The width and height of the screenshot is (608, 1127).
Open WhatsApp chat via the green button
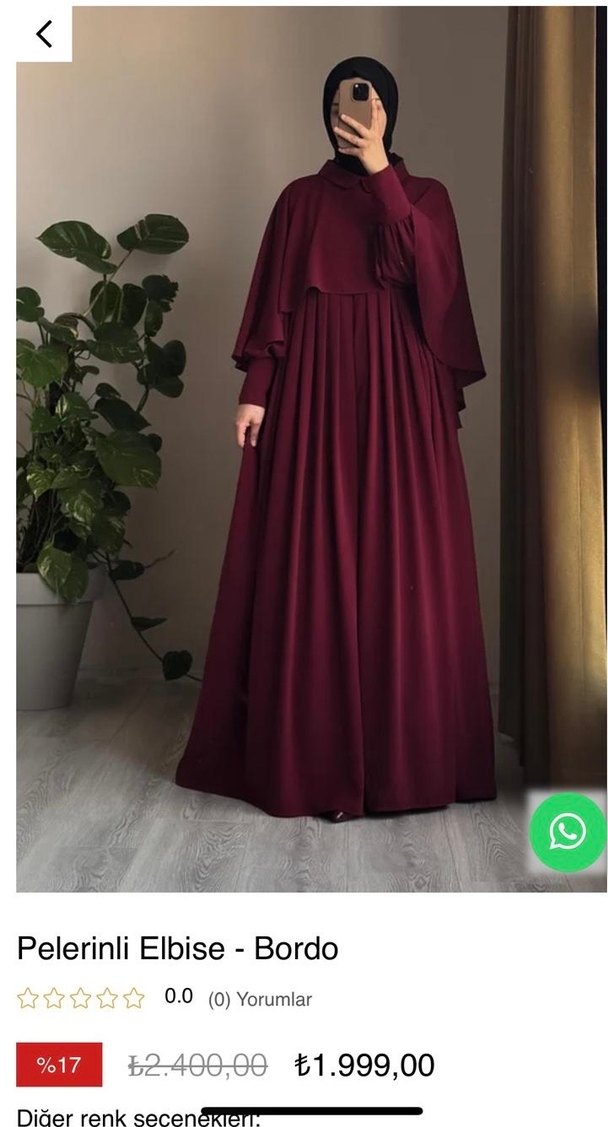pyautogui.click(x=567, y=831)
